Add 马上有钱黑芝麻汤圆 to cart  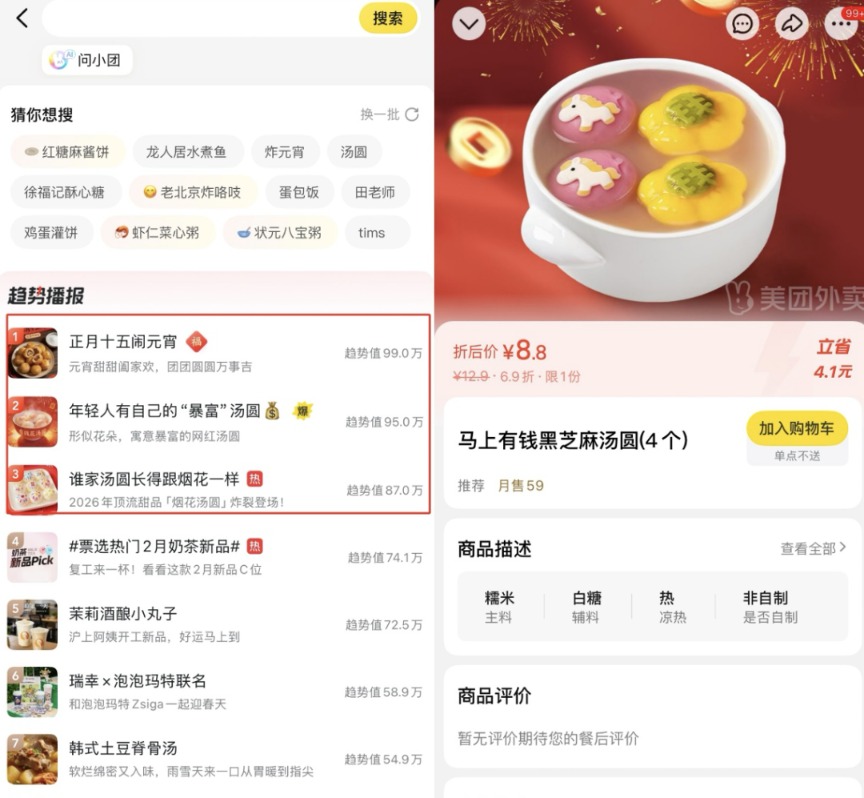coord(796,428)
